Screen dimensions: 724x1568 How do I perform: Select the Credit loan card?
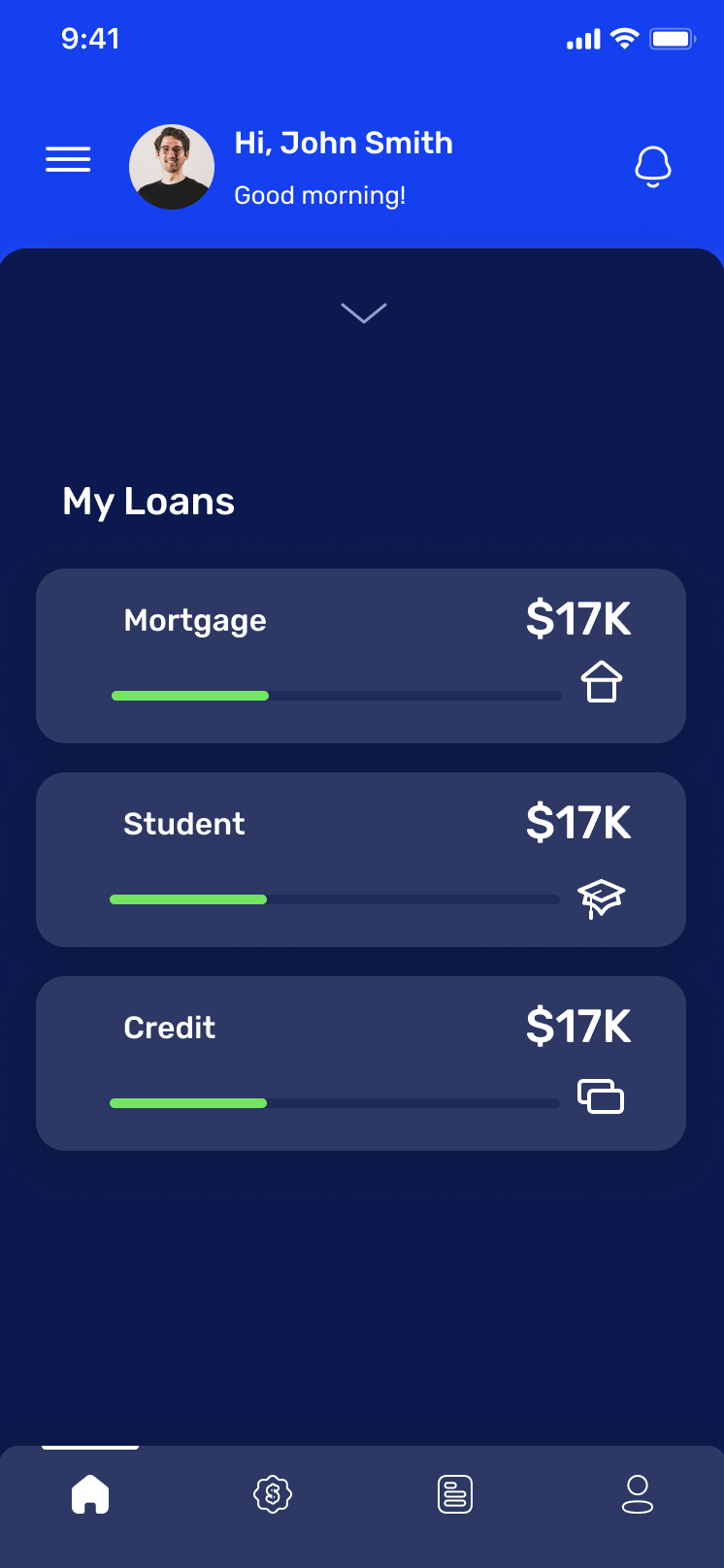[361, 1063]
